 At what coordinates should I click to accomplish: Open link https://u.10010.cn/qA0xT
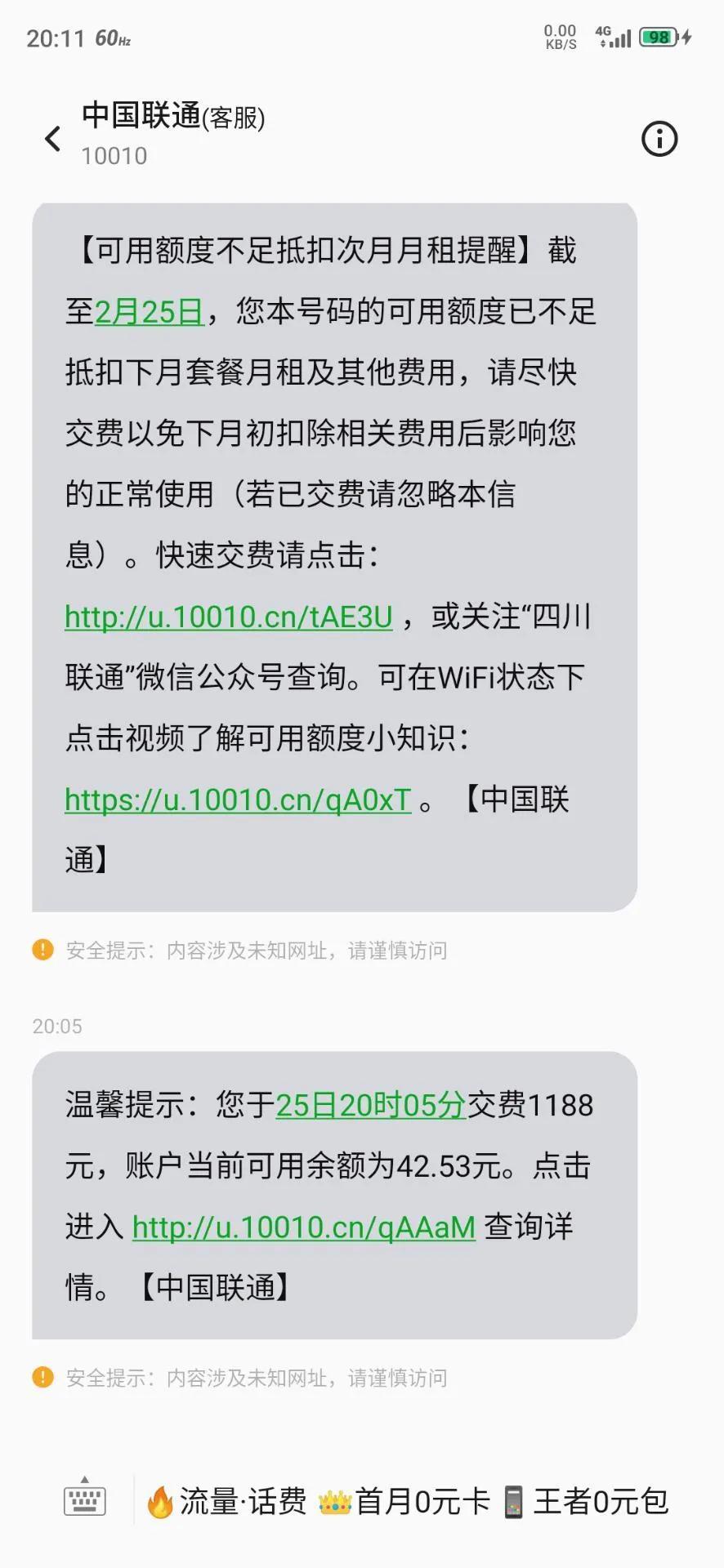point(237,800)
